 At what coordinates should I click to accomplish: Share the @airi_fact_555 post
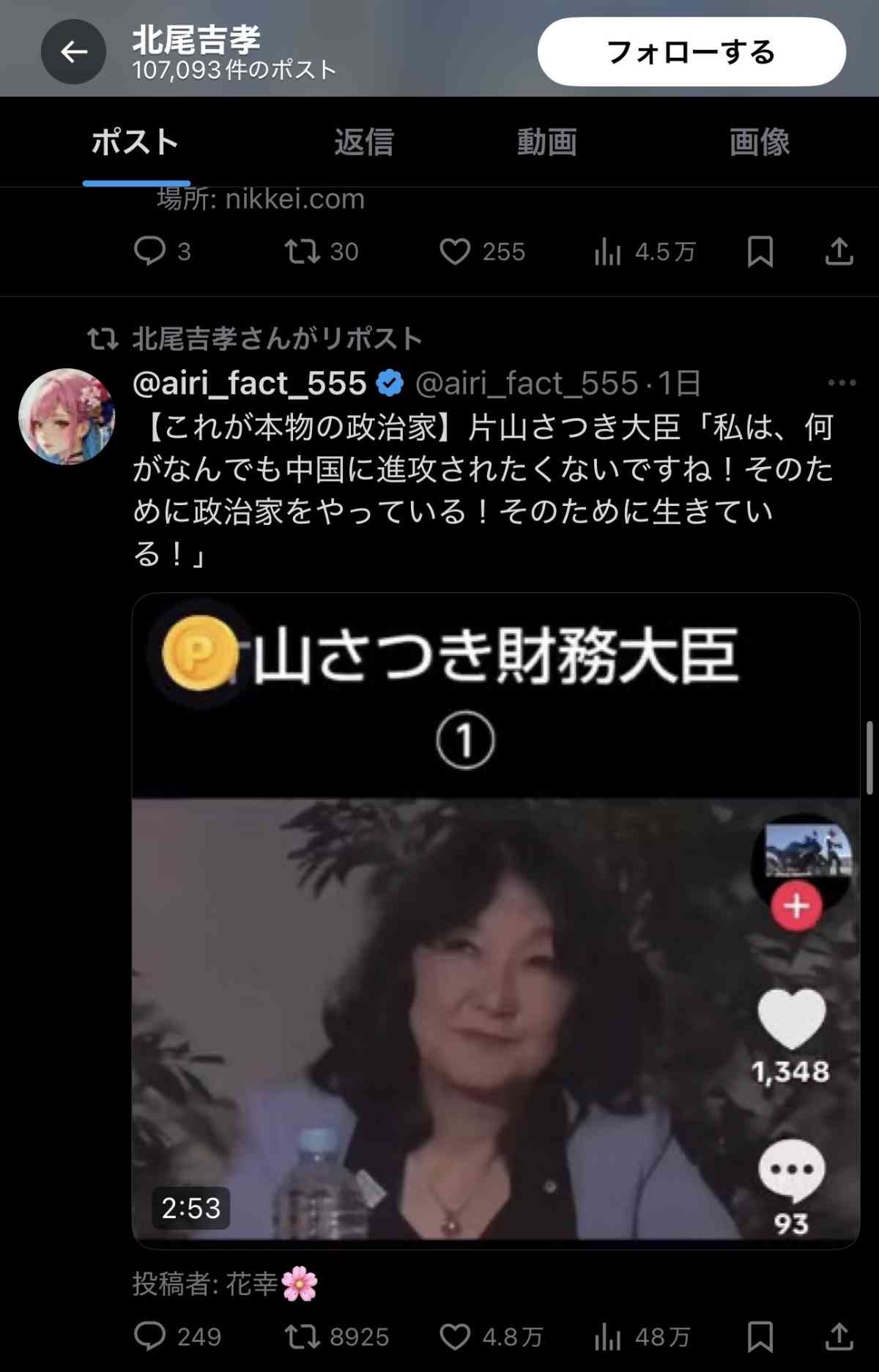839,1336
